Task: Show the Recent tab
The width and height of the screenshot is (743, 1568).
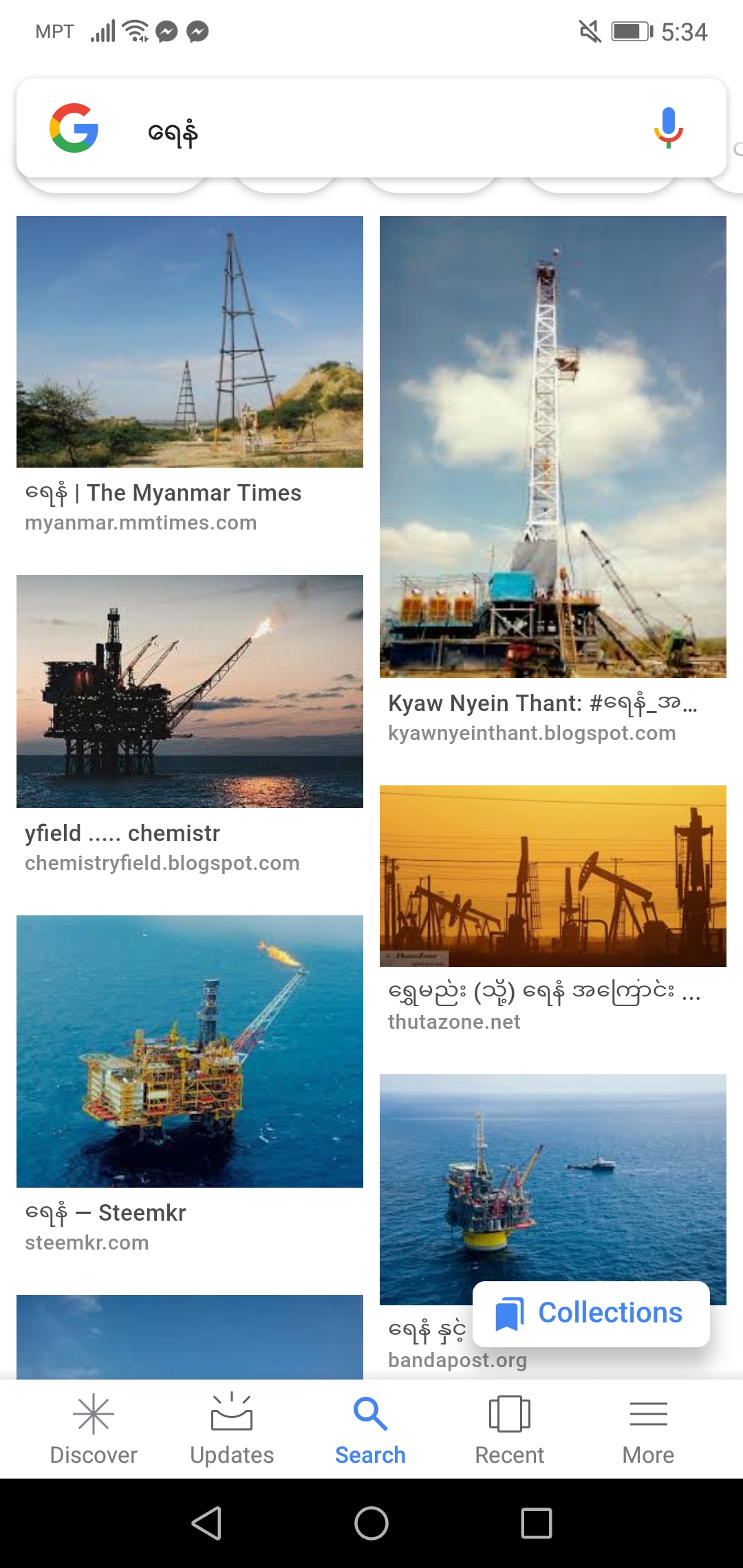Action: click(x=509, y=1428)
